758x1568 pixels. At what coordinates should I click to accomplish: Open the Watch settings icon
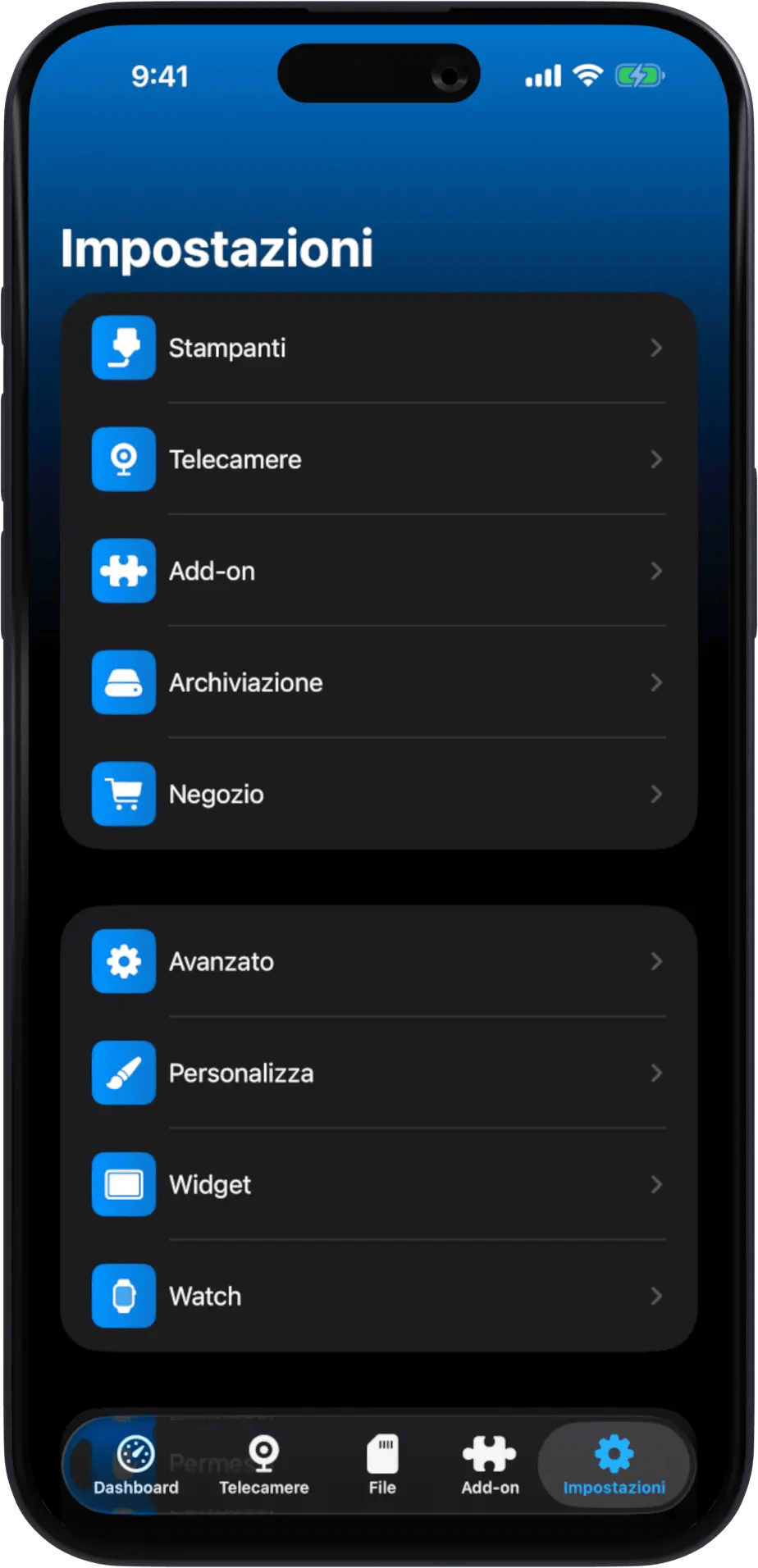[x=123, y=1296]
